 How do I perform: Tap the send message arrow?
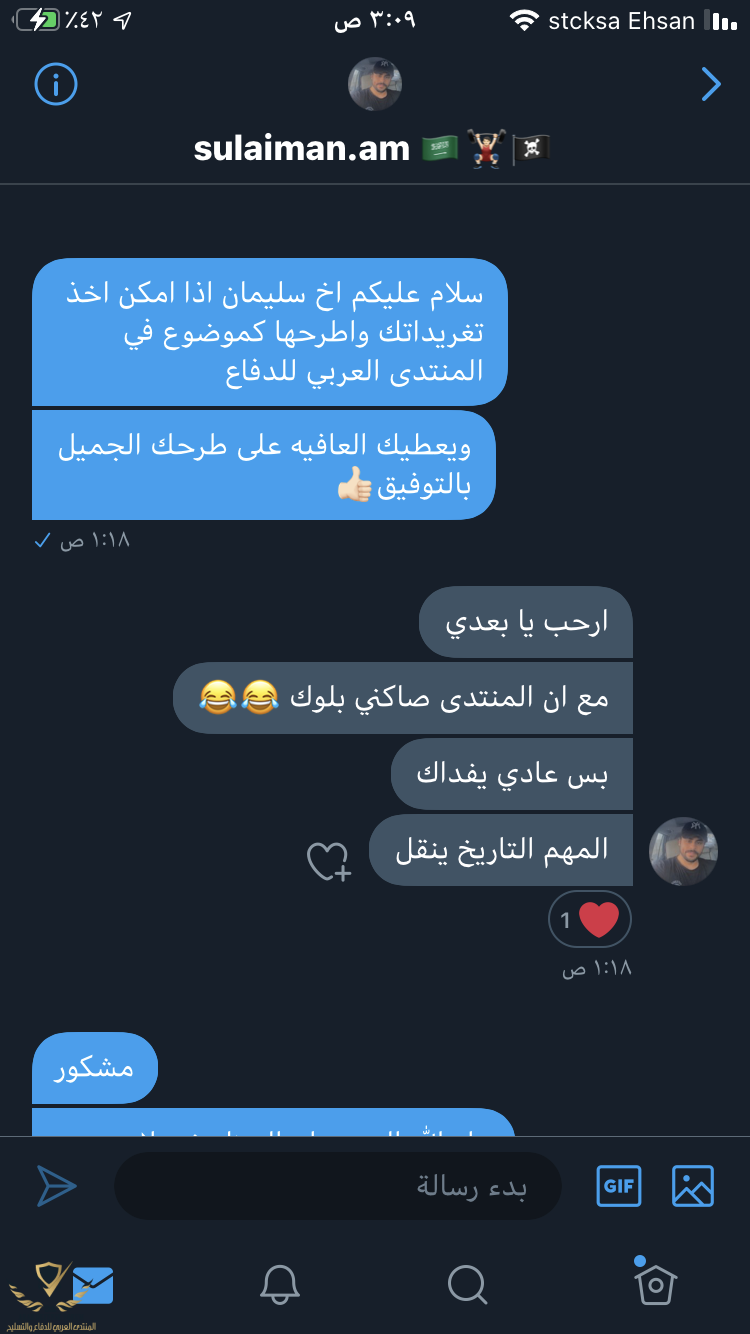pyautogui.click(x=57, y=1186)
